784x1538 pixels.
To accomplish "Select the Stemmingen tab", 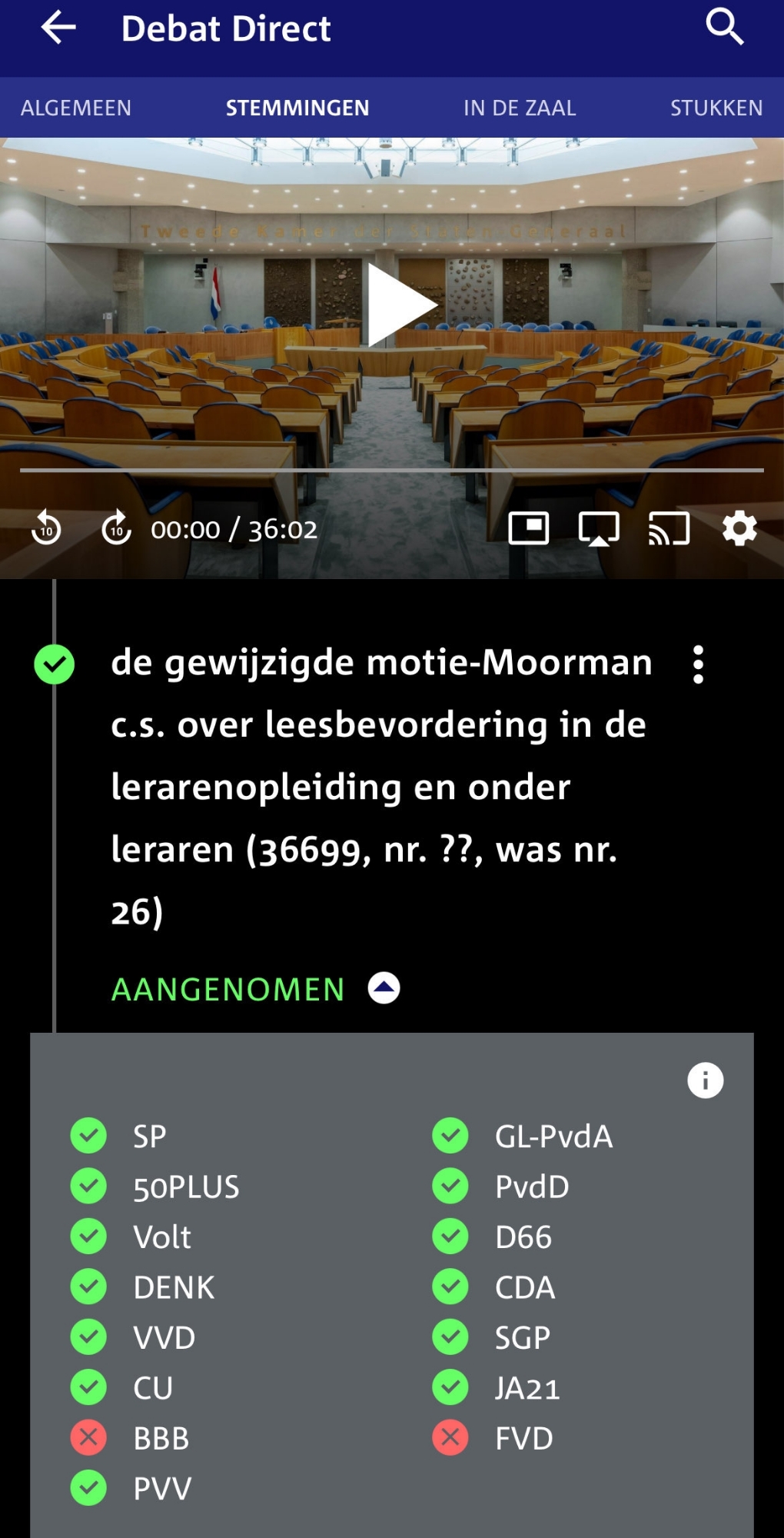I will click(x=297, y=108).
